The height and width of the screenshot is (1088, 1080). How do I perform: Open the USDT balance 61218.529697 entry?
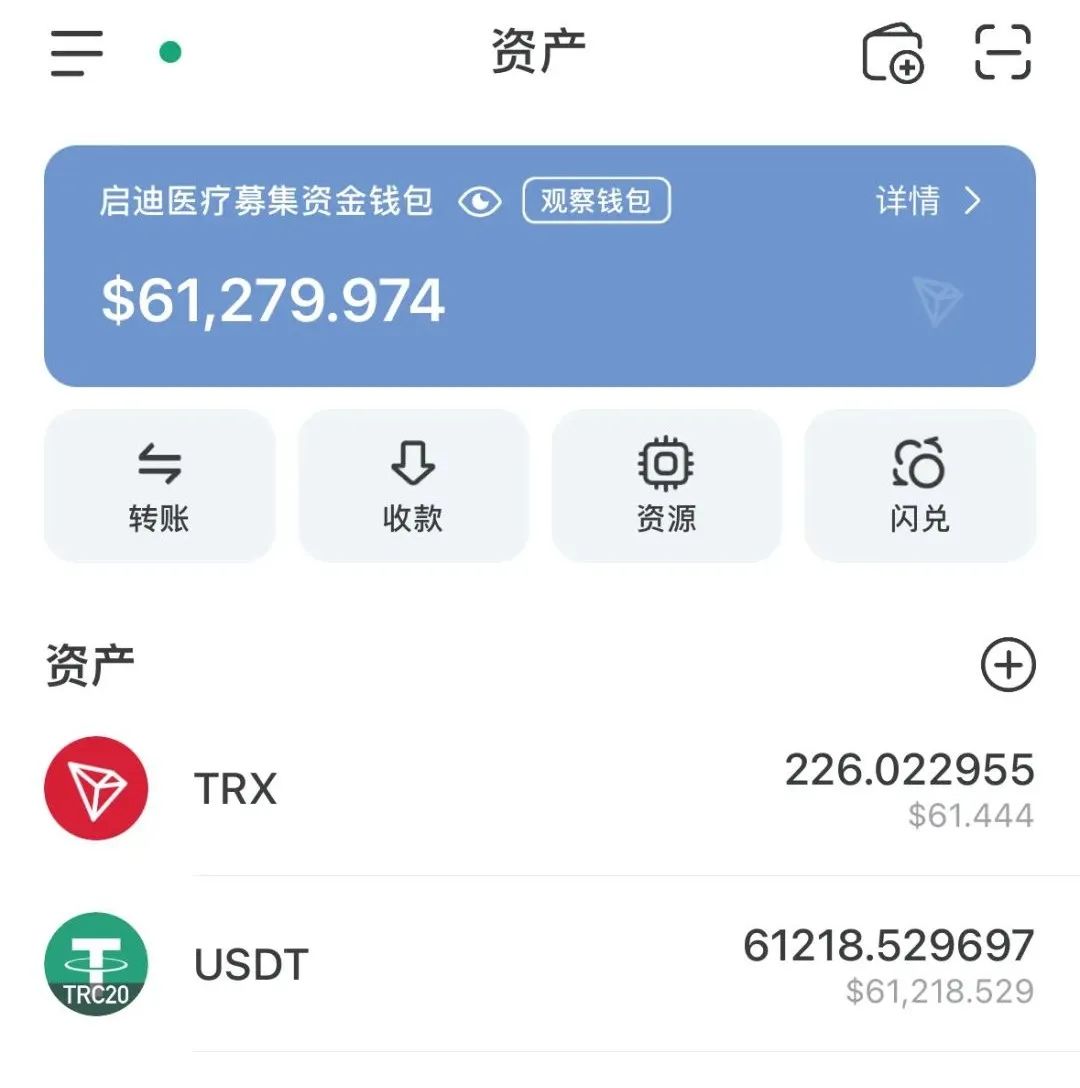pyautogui.click(x=888, y=942)
